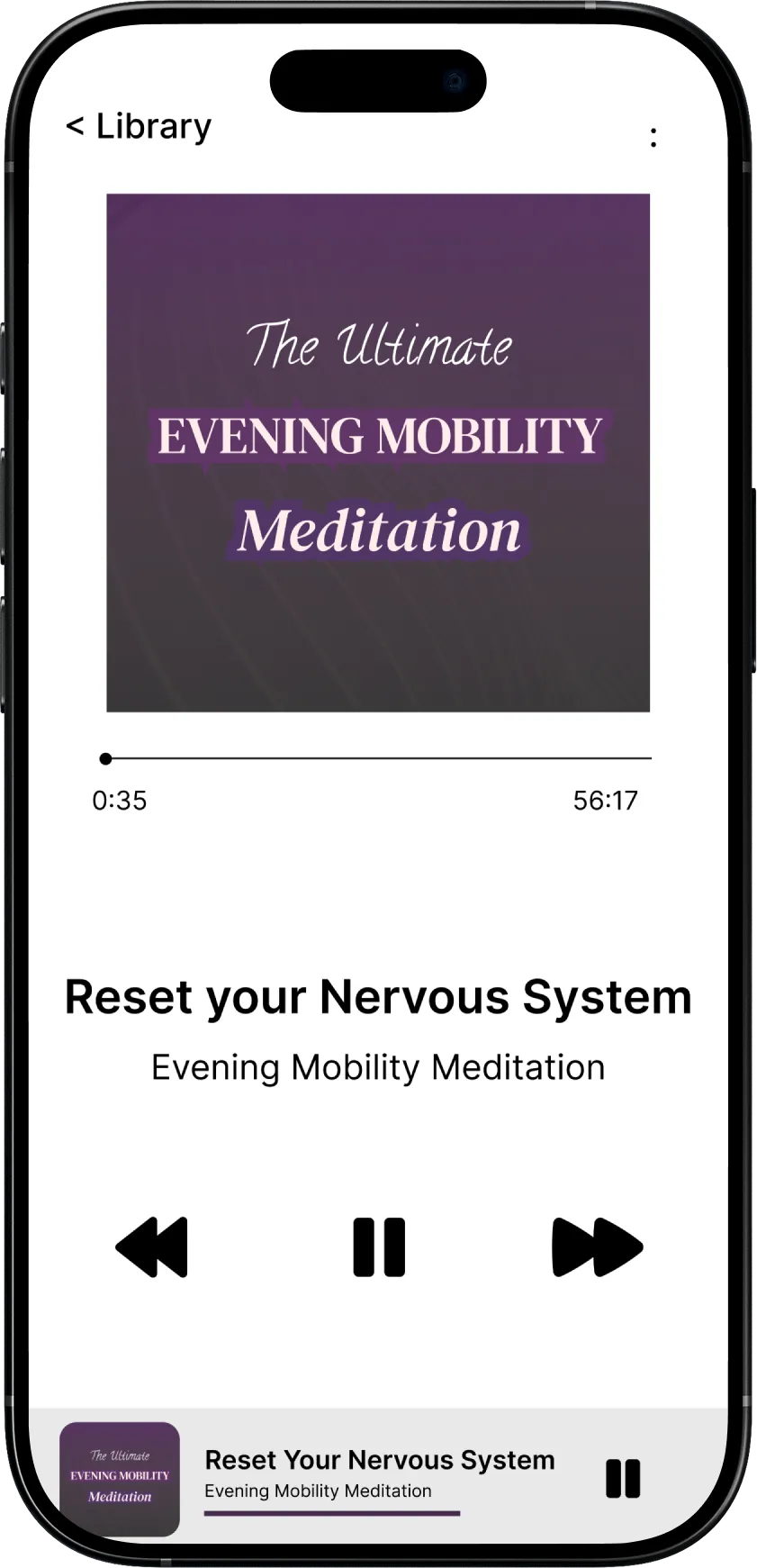Tap the playback progress bar
Screen dimensions: 757x1568
pos(378,759)
